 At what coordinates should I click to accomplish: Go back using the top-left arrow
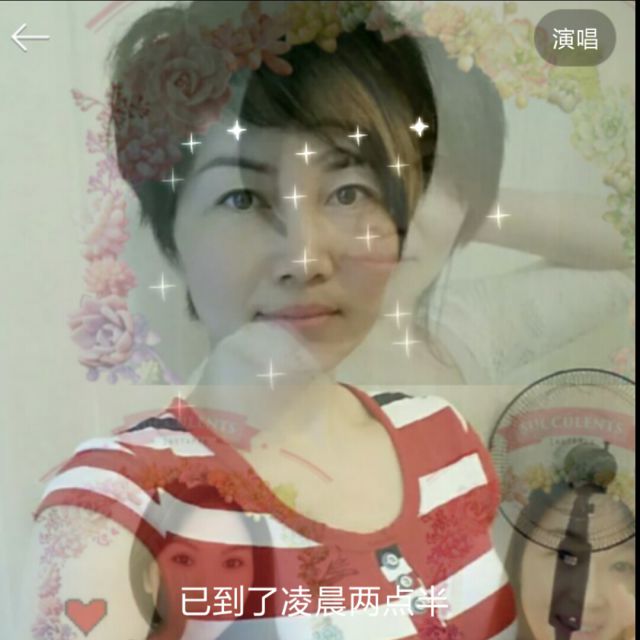[x=30, y=38]
